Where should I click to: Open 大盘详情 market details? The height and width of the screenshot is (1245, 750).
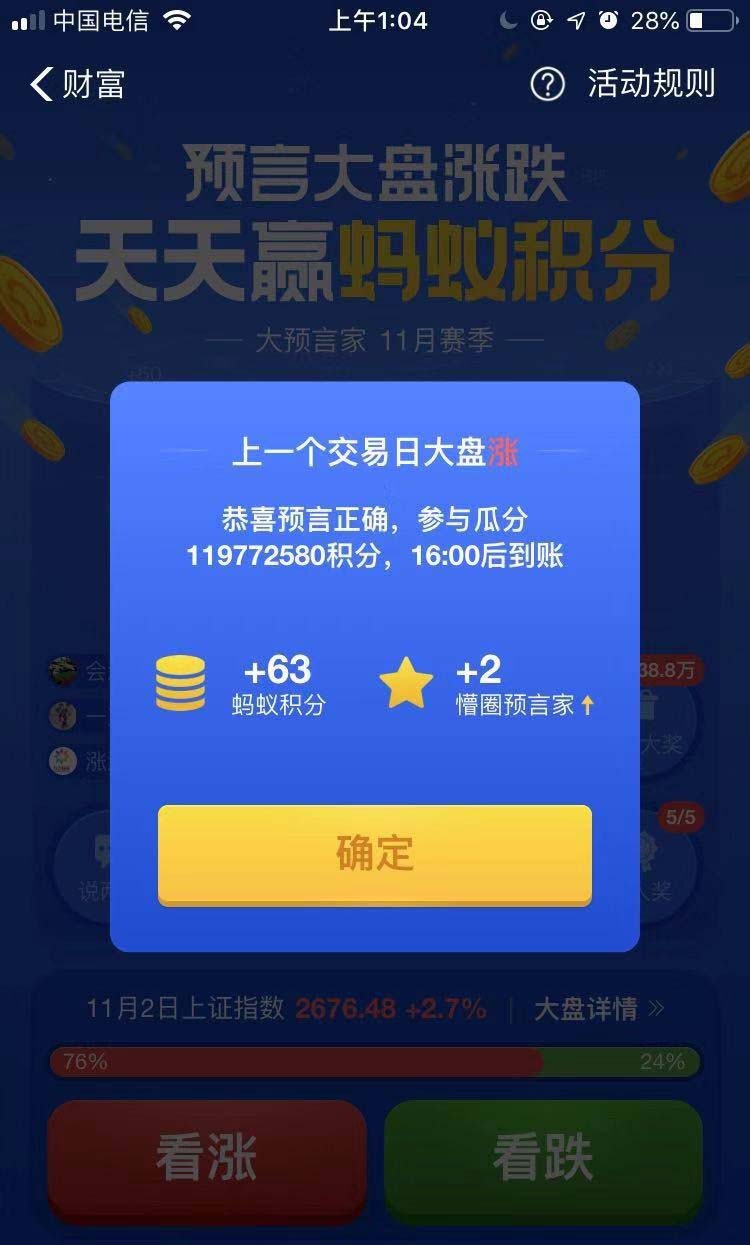598,1009
